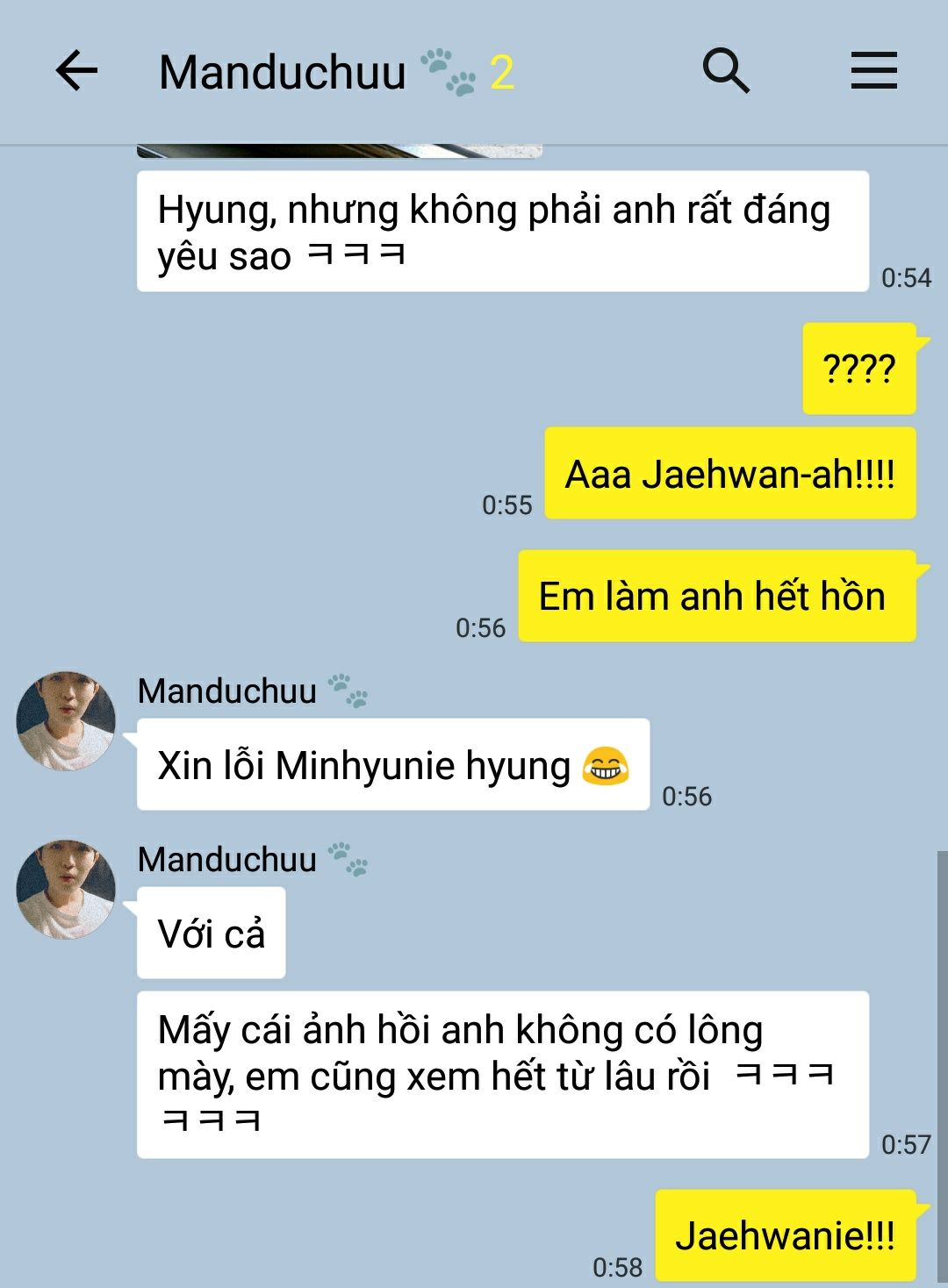Screen dimensions: 948x1288
Task: Open the shared photo above the 'Hyung' message
Action: coord(339,151)
